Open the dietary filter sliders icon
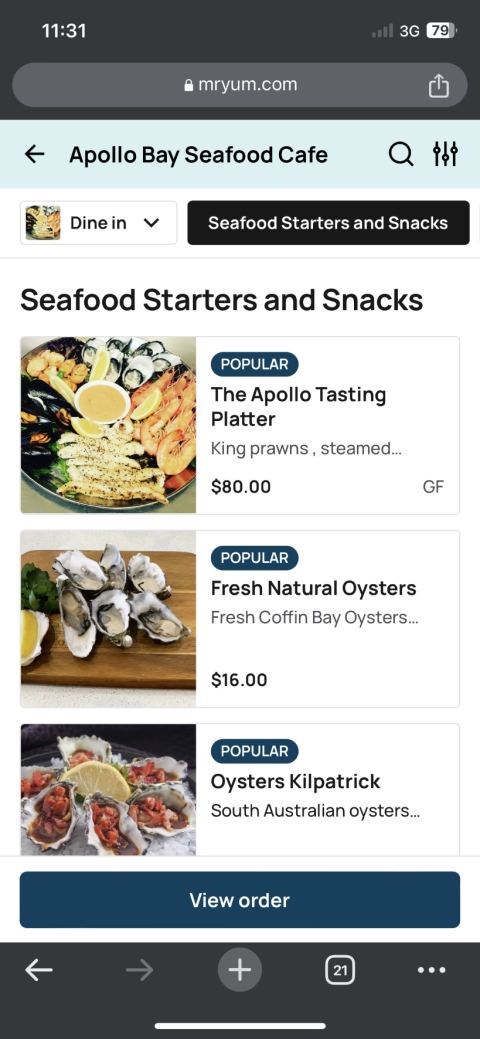Screen dimensions: 480x1039 pyautogui.click(x=446, y=154)
